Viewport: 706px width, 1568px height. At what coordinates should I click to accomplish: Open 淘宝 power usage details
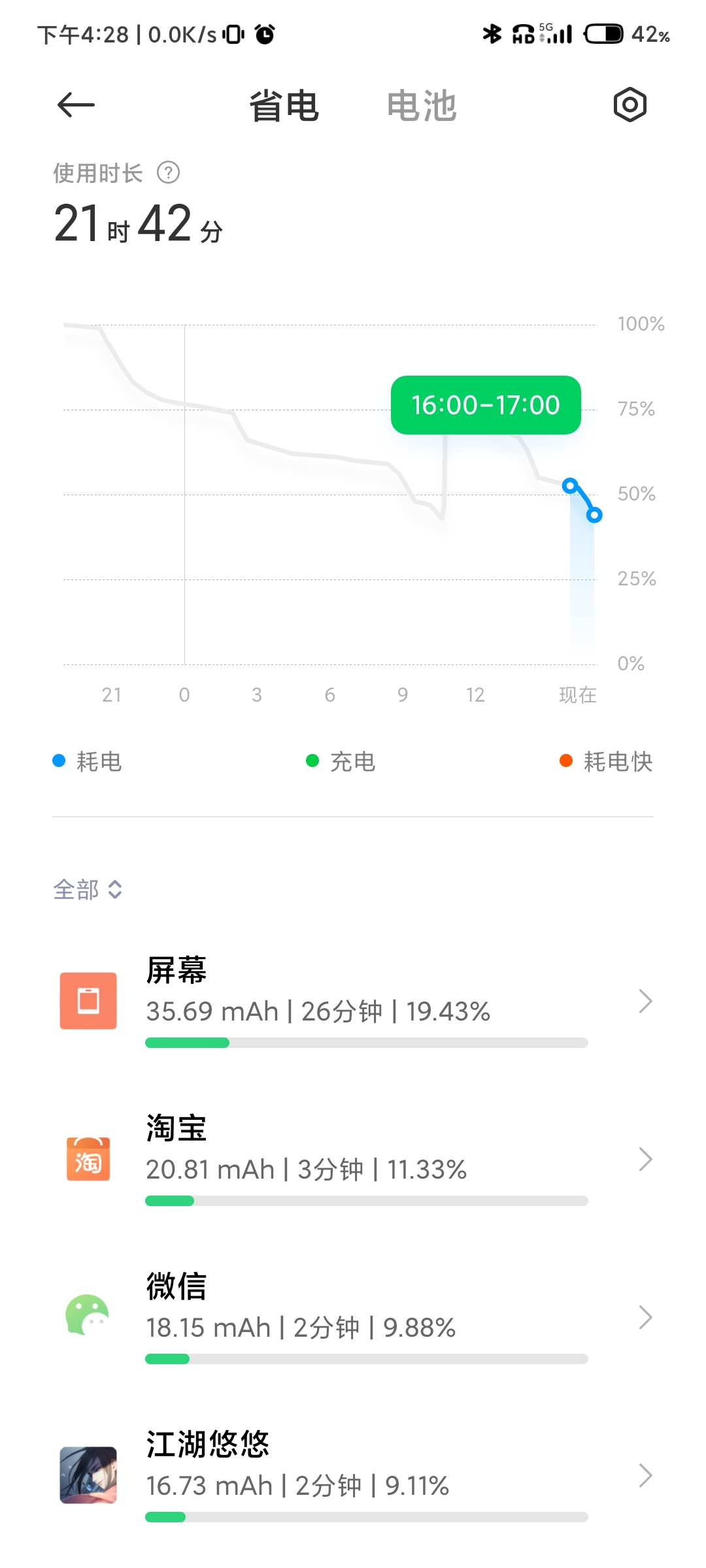coord(353,1160)
